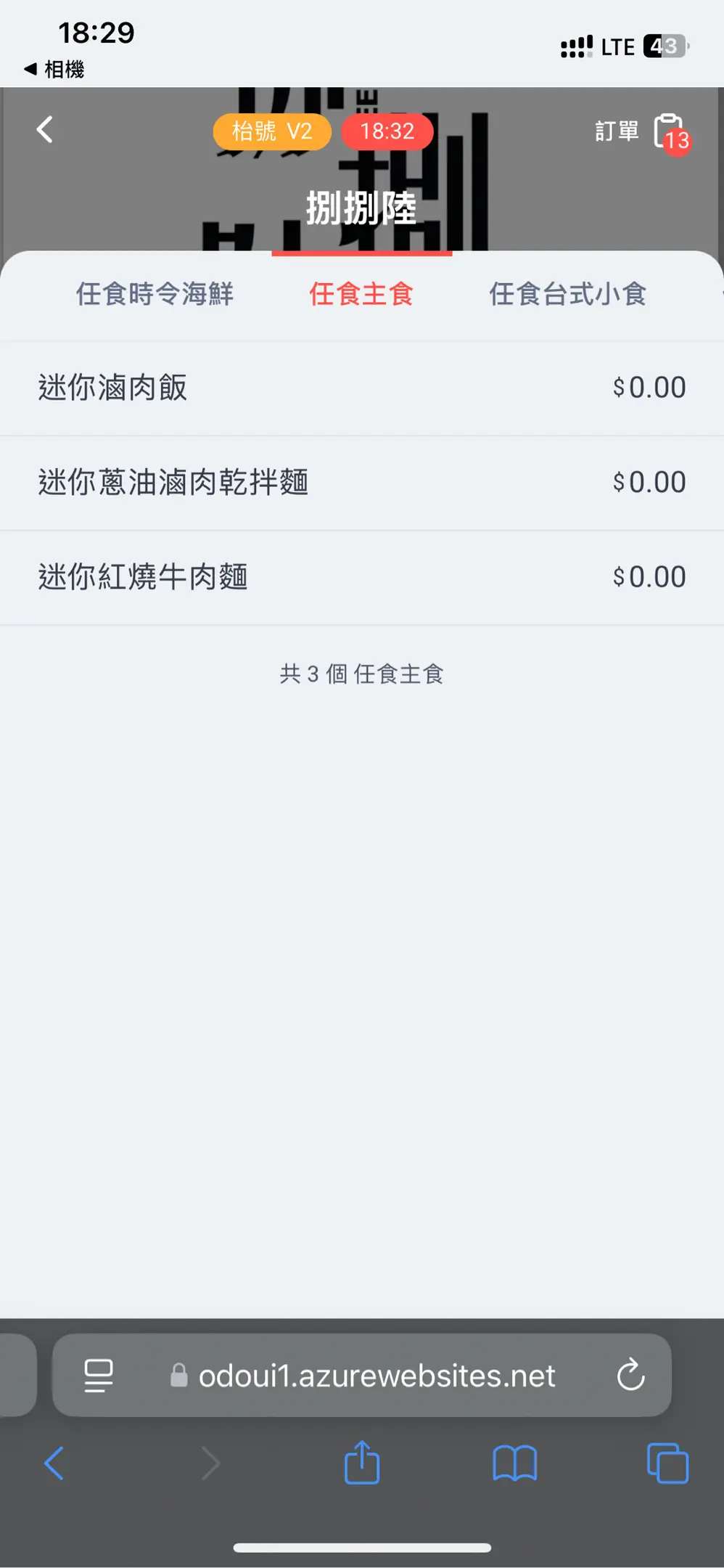This screenshot has width=724, height=1568.
Task: Switch to the 任食台式小食 tab
Action: pos(567,294)
